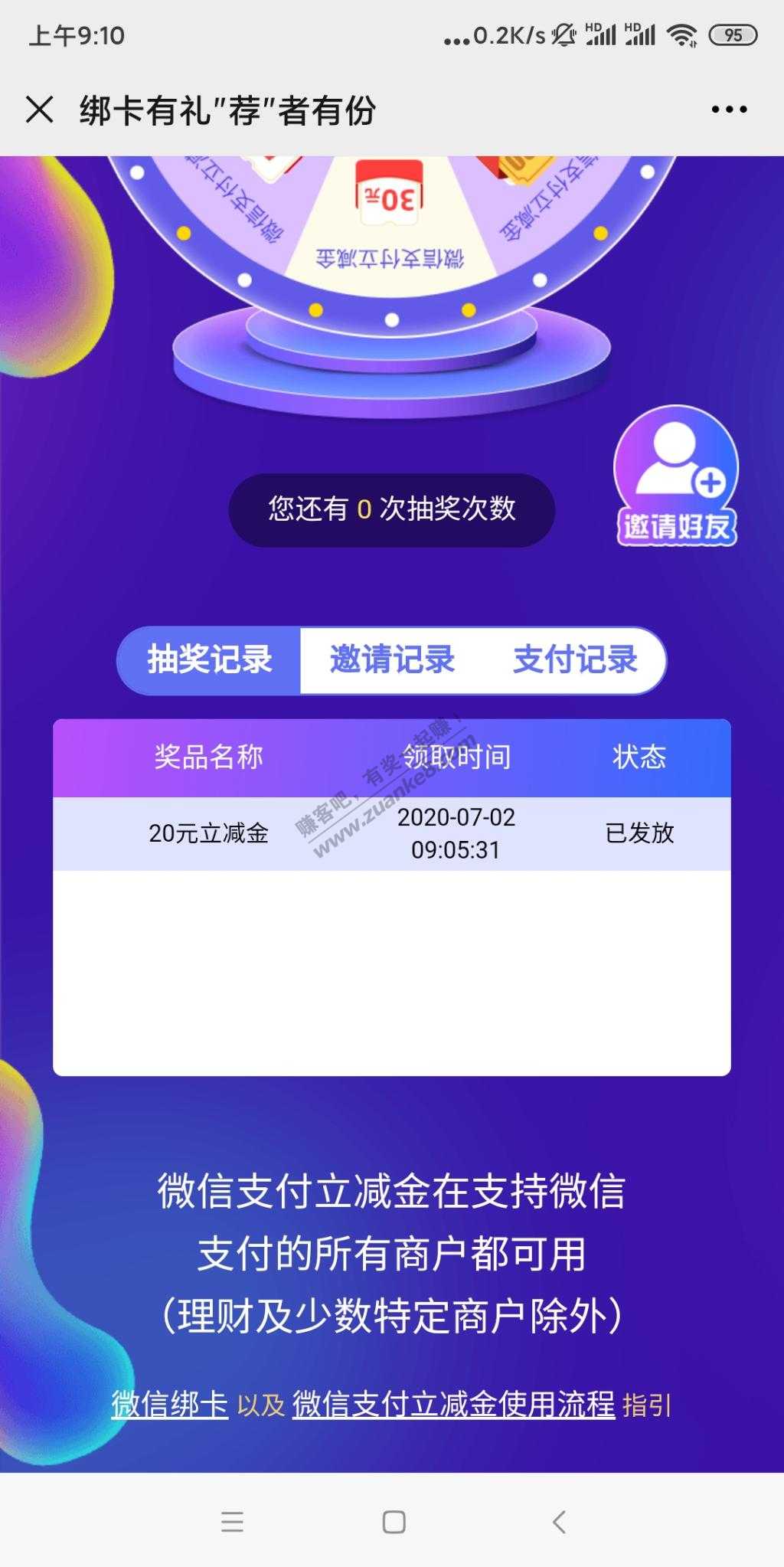
Task: Switch to the 邀请记录 tab
Action: pos(392,660)
